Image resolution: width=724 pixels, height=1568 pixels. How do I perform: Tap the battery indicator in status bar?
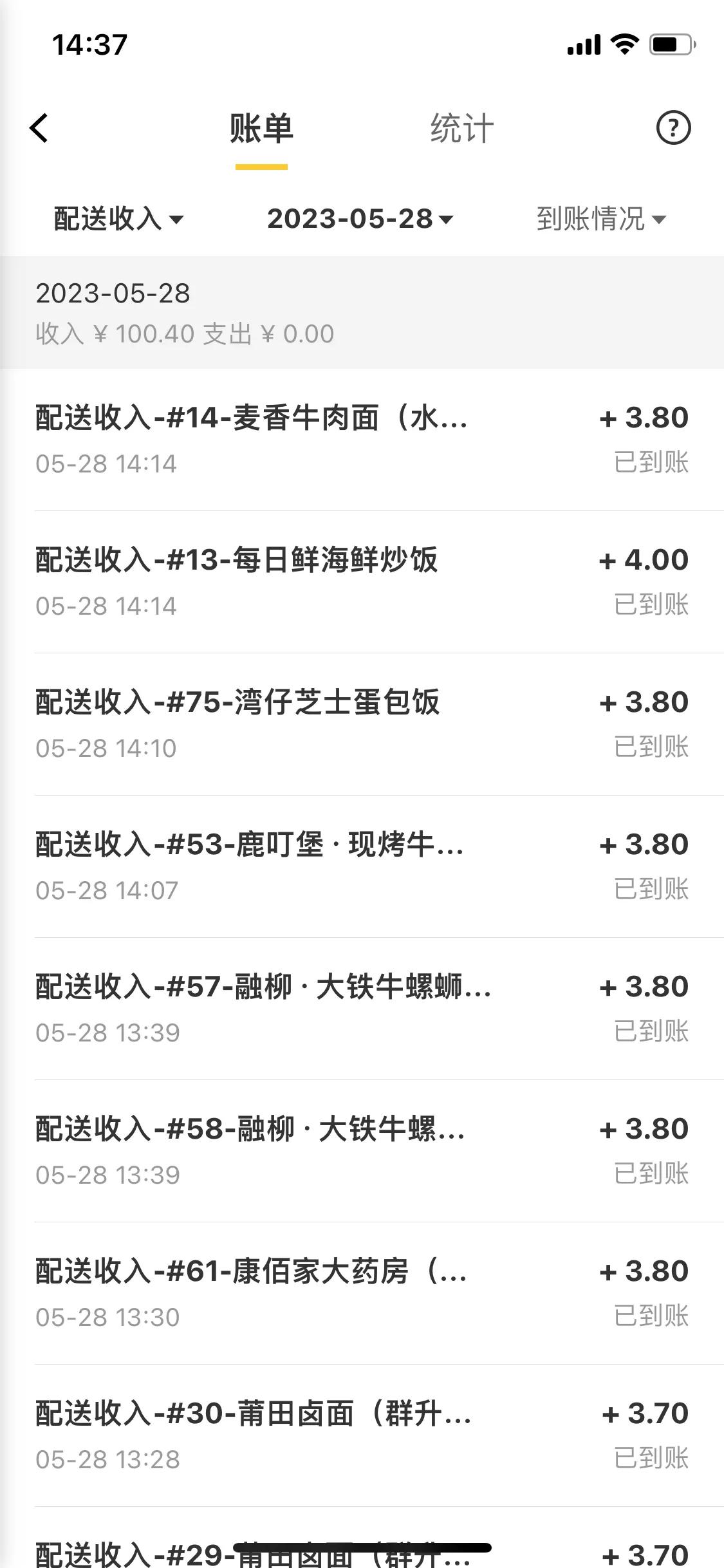(x=669, y=43)
